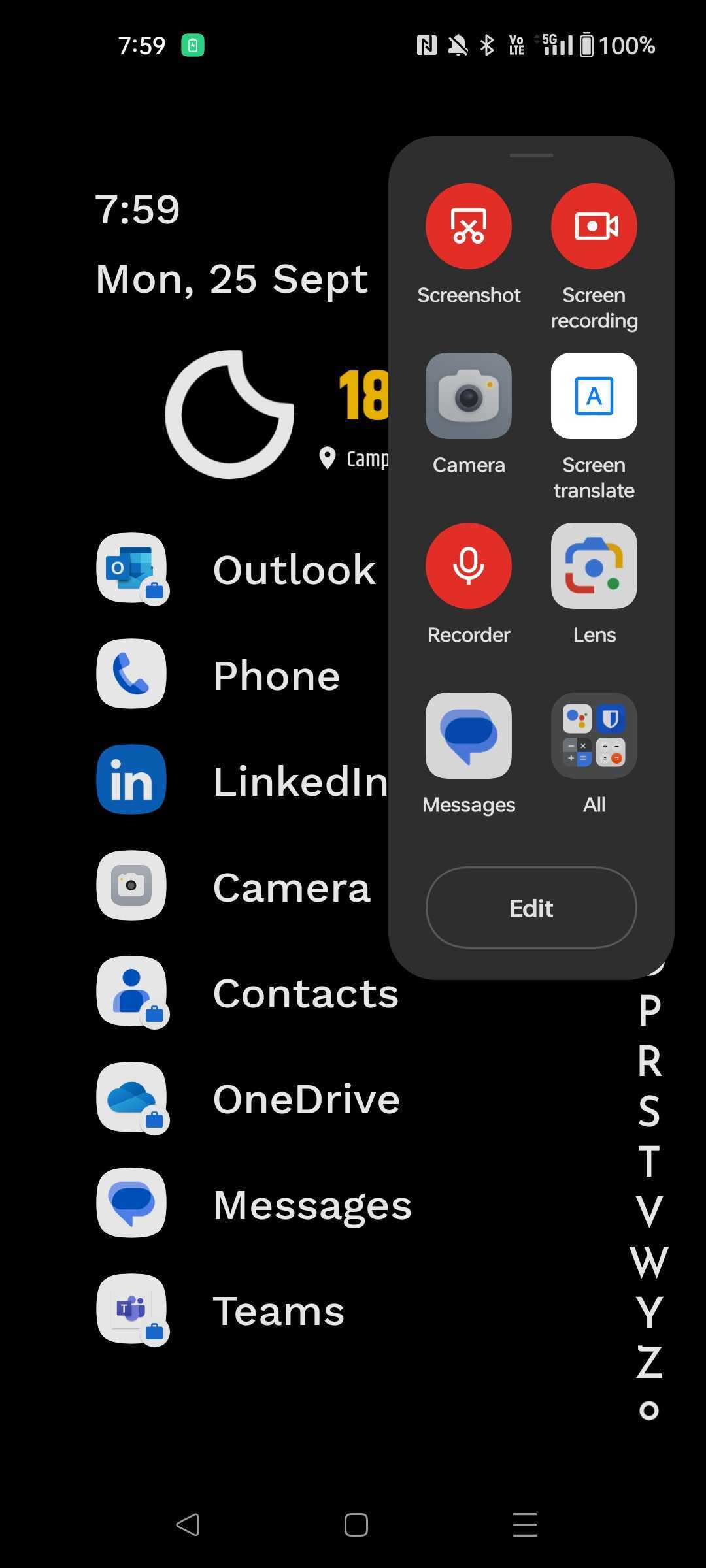This screenshot has width=706, height=1568.
Task: Jump to letter Z in the index
Action: [x=649, y=1362]
